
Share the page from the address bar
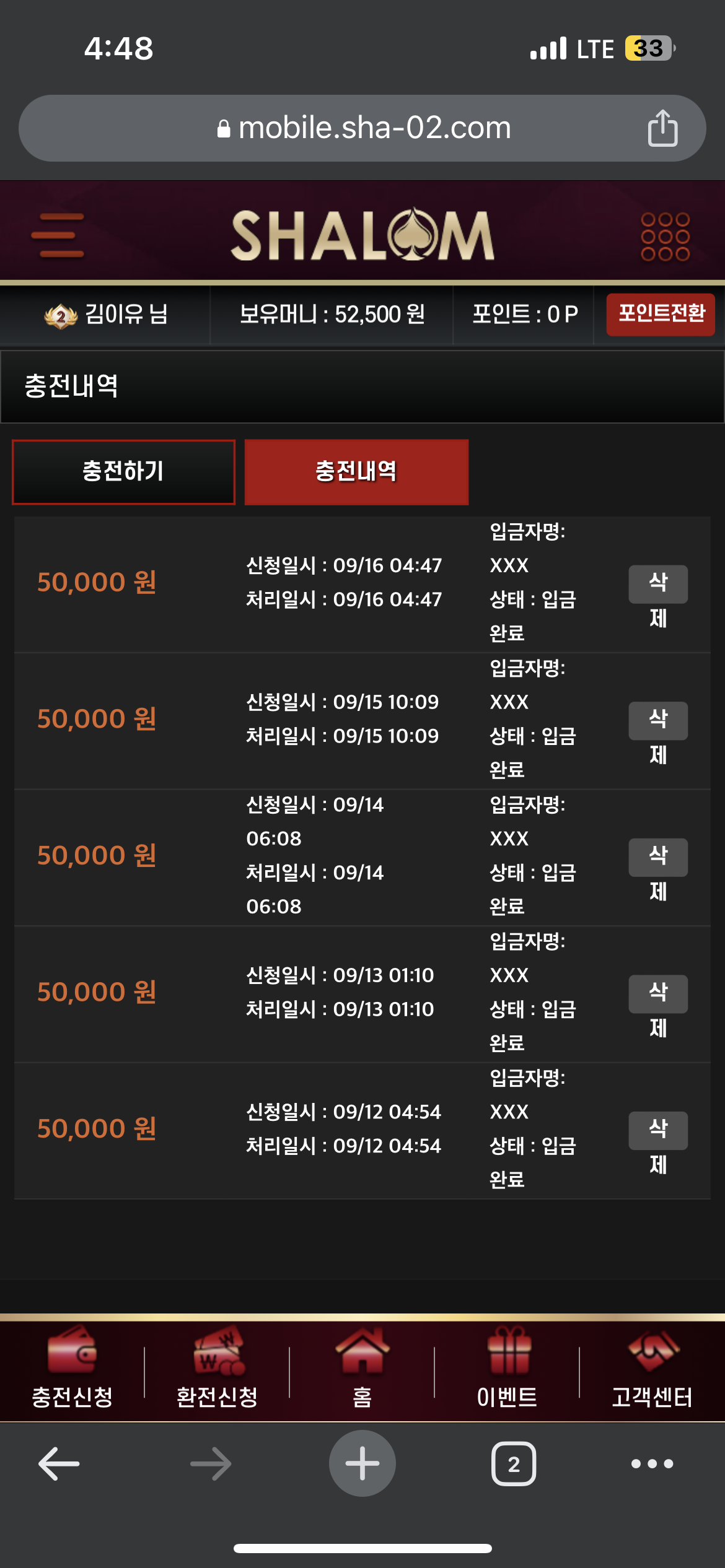click(662, 128)
